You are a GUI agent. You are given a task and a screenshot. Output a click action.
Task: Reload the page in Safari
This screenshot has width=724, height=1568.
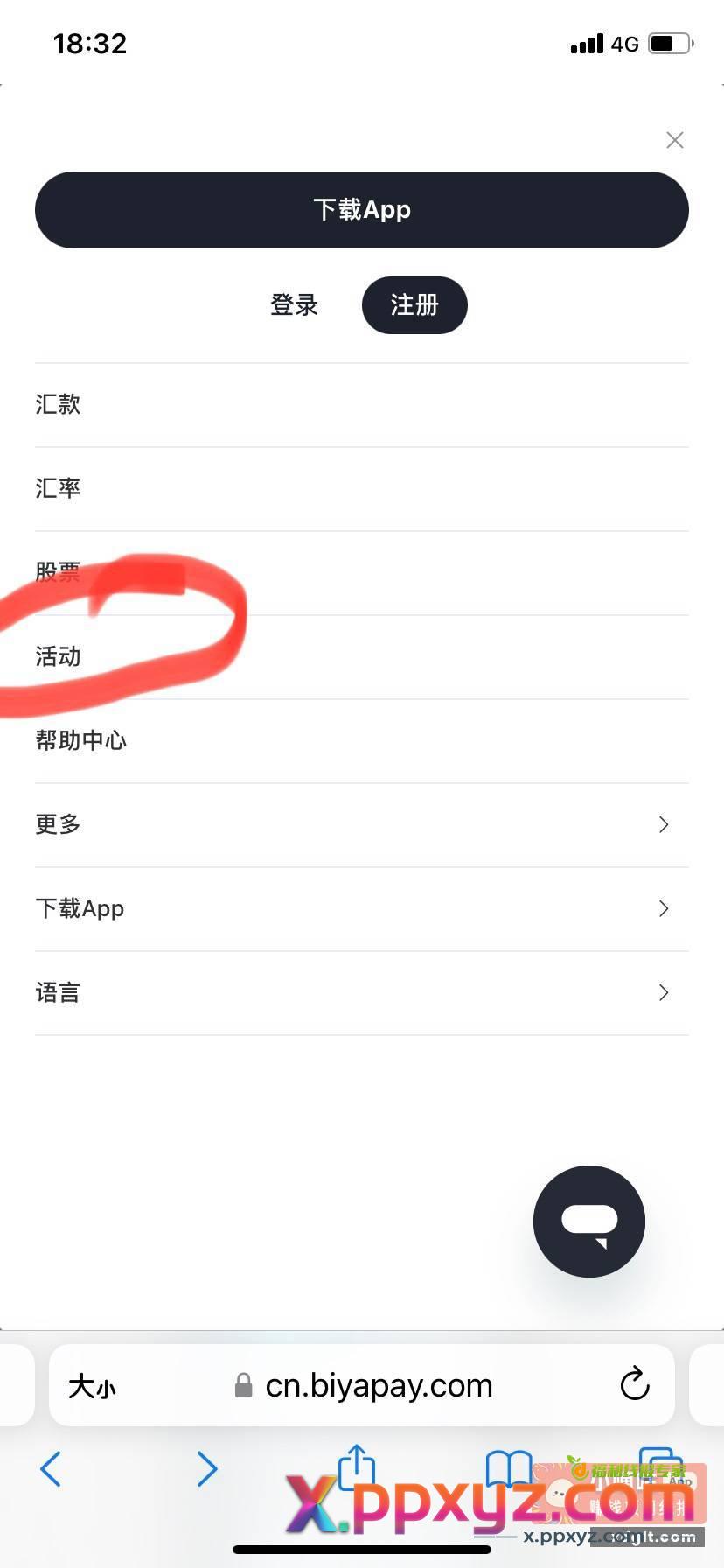[x=635, y=1385]
